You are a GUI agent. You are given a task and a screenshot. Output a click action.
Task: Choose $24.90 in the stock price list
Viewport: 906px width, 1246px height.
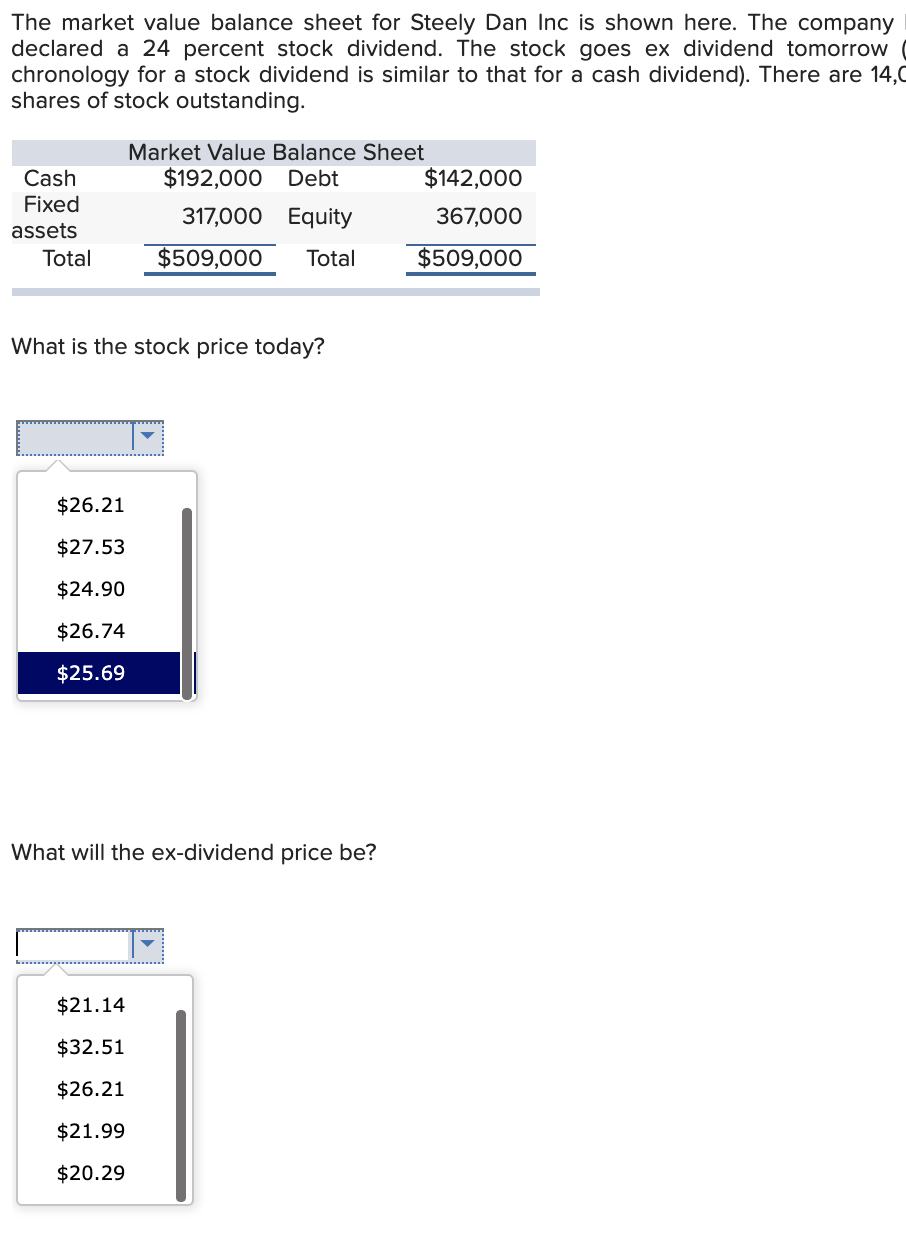pos(91,589)
